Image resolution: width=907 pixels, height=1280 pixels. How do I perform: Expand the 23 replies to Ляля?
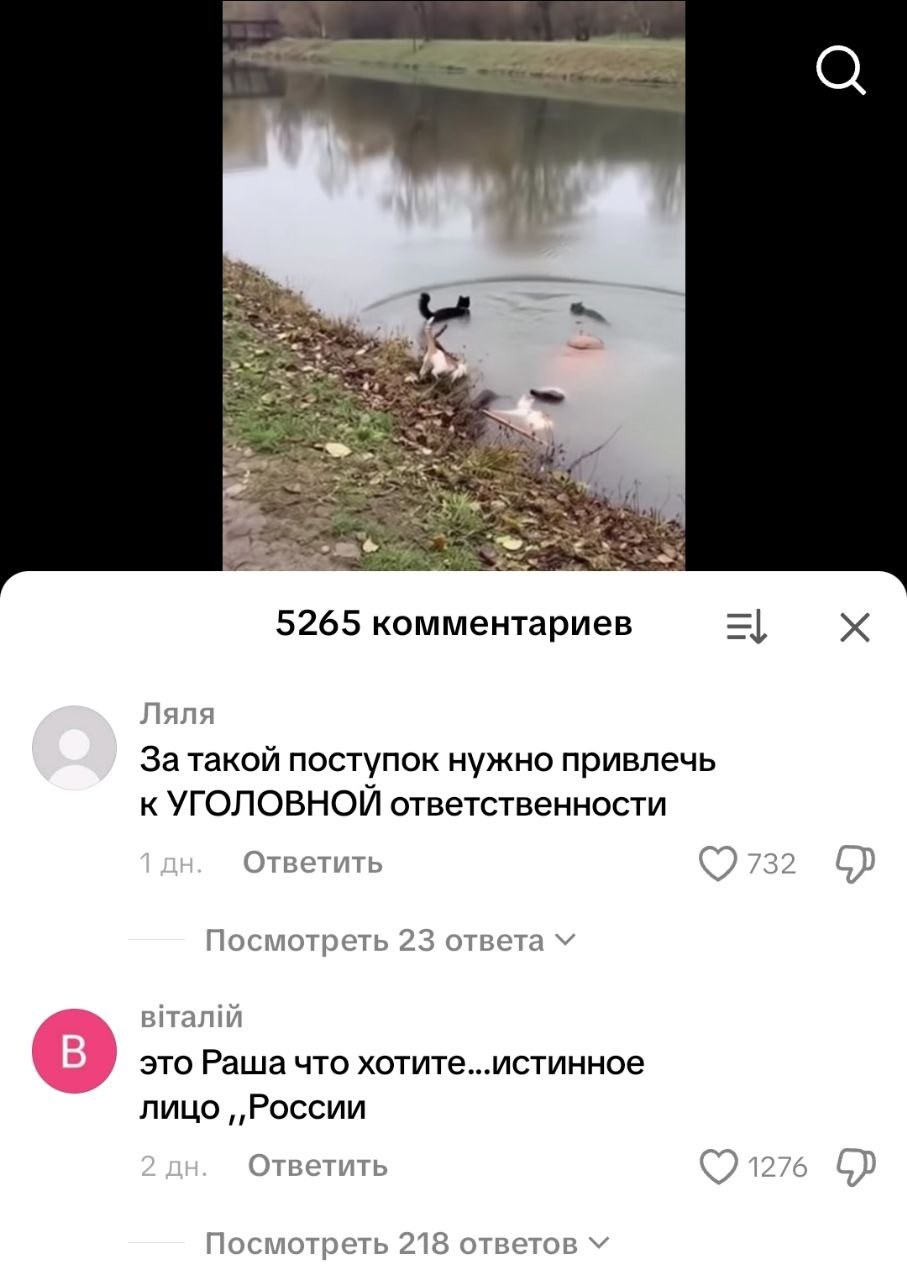point(388,941)
